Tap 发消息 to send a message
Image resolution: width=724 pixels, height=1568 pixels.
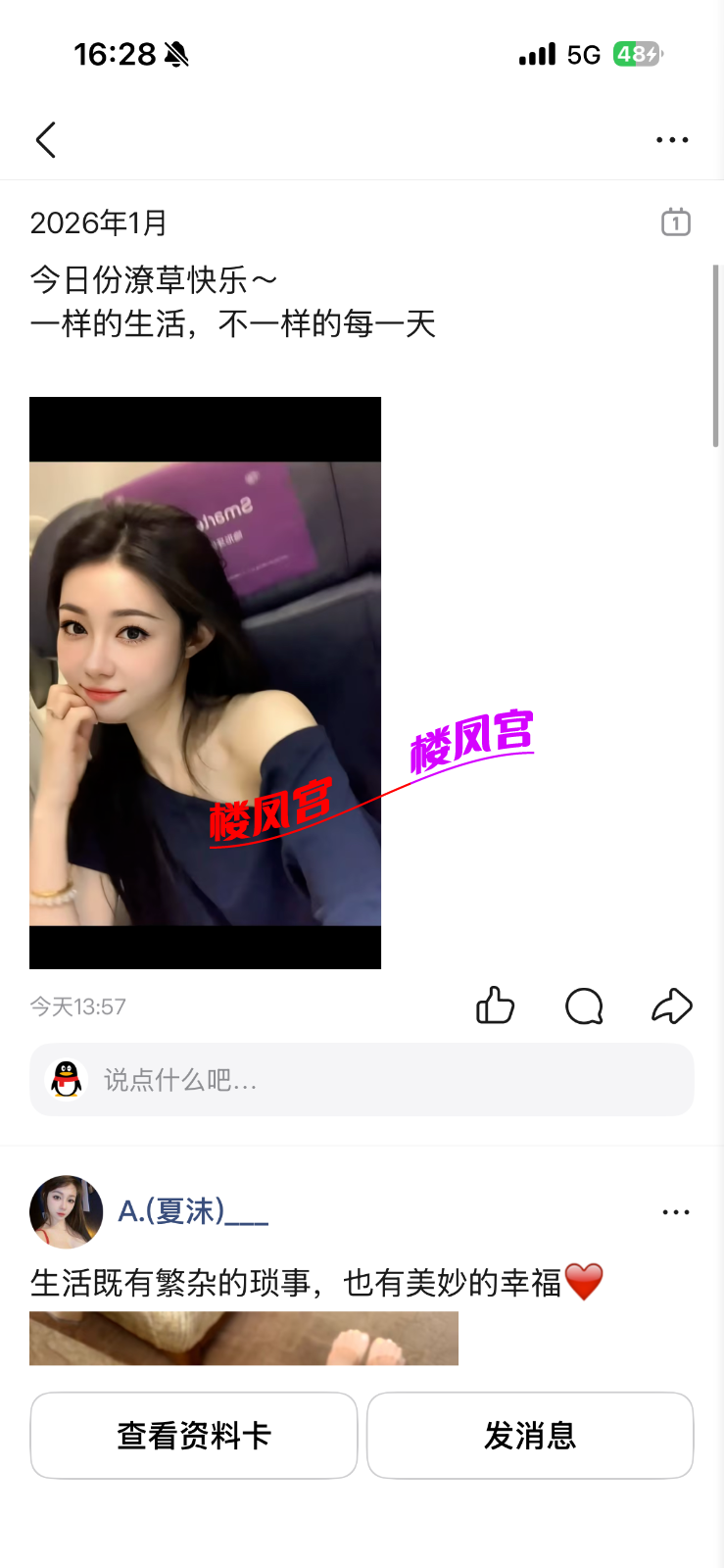530,1436
